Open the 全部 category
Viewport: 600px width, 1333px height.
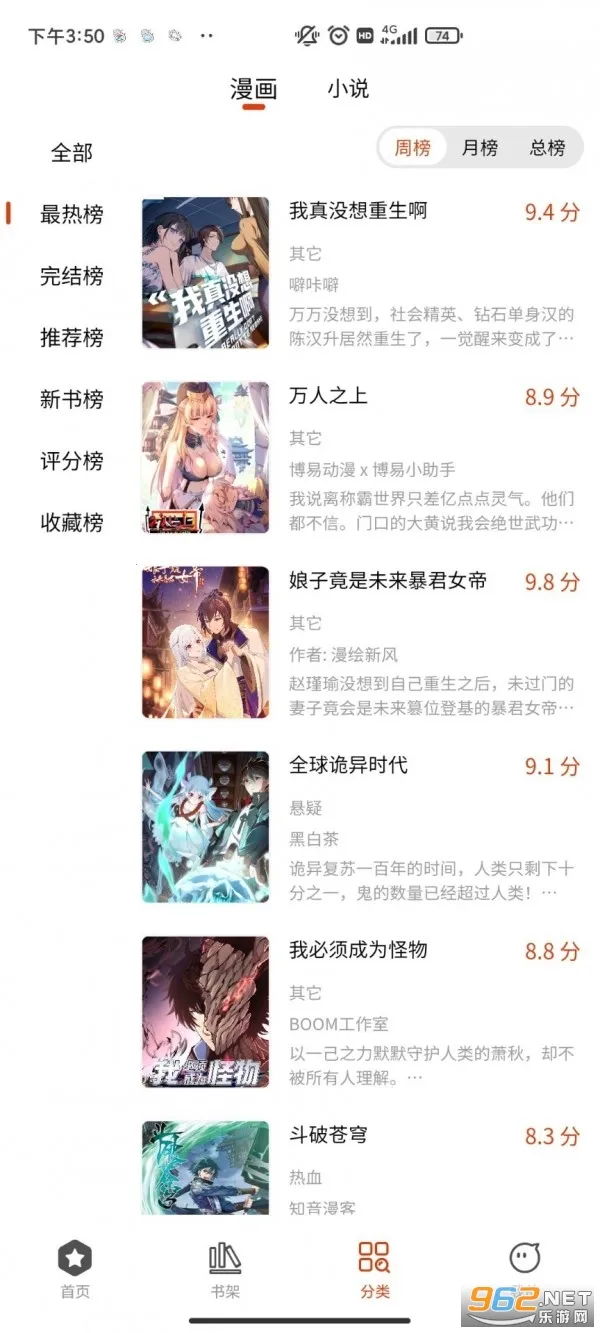pyautogui.click(x=72, y=153)
